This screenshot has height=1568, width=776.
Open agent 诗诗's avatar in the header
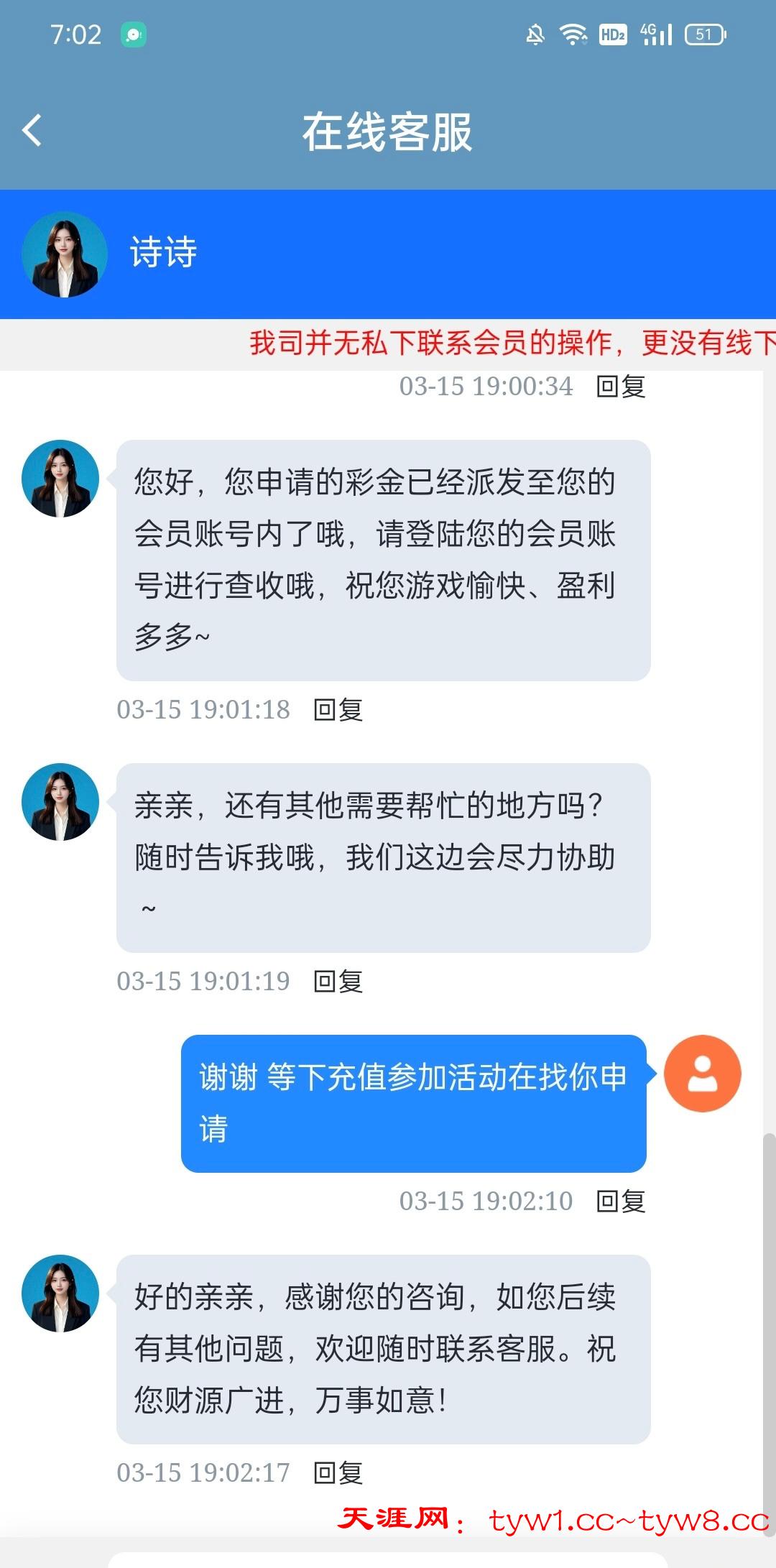pyautogui.click(x=65, y=254)
